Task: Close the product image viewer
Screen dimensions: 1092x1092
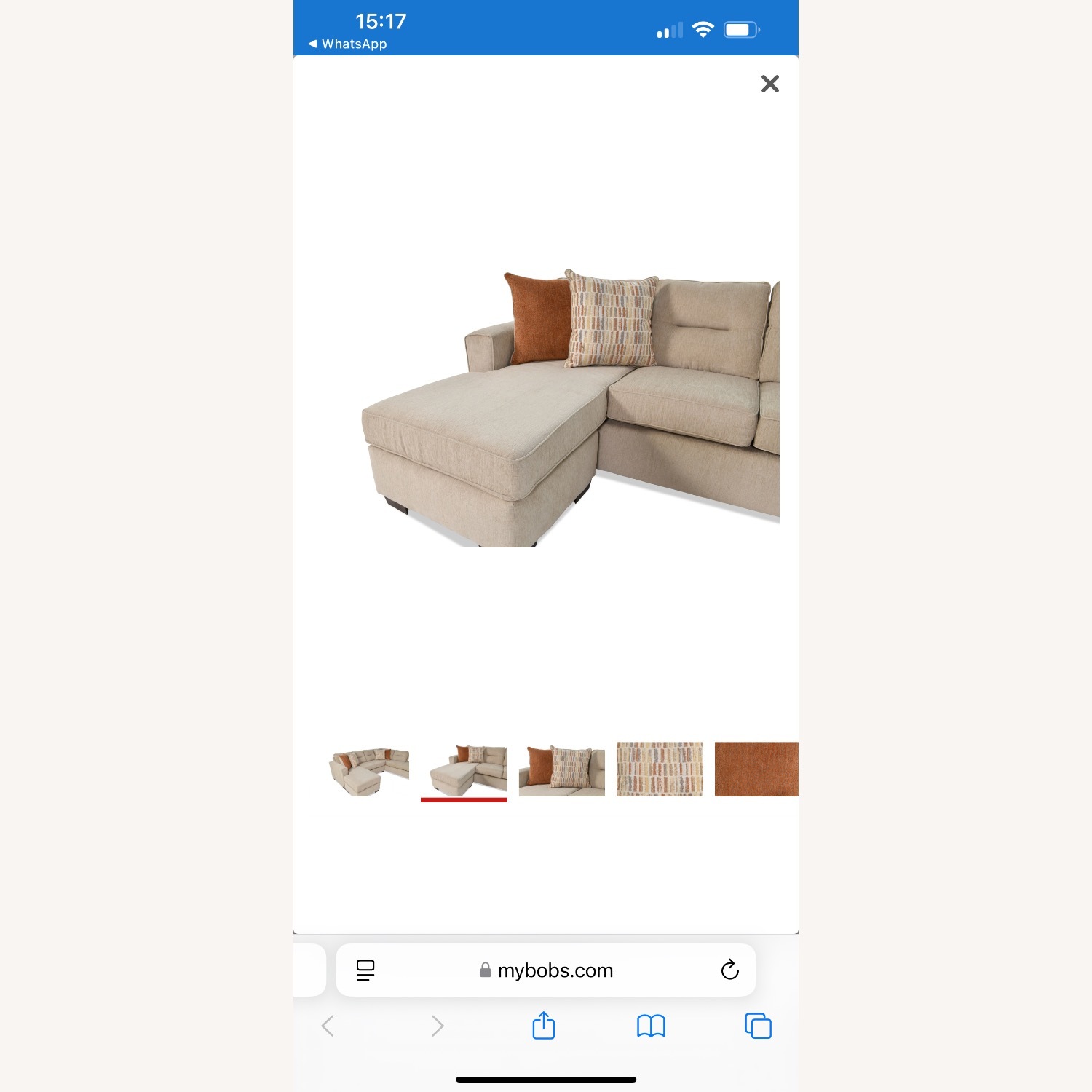Action: tap(769, 84)
